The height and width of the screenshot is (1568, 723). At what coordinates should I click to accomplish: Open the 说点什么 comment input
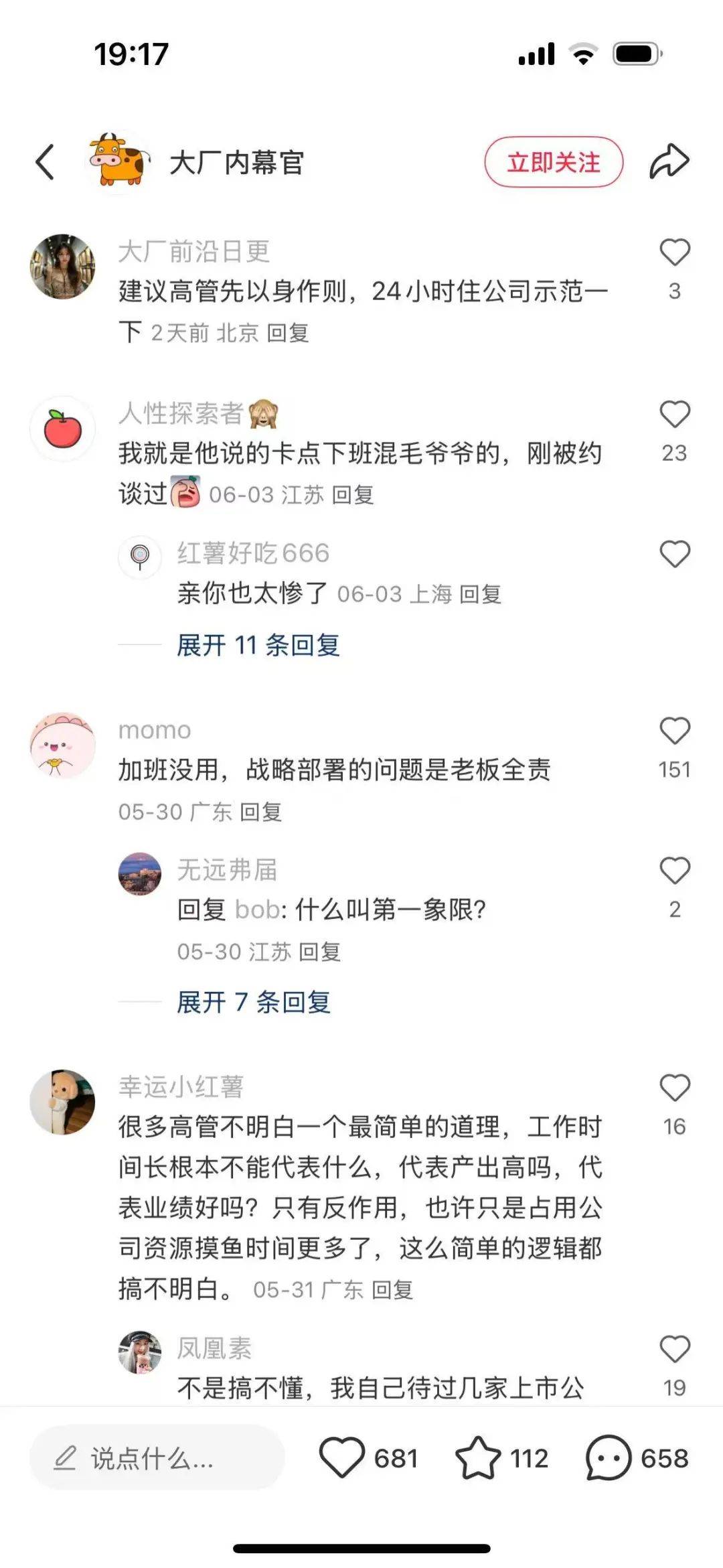(157, 1458)
